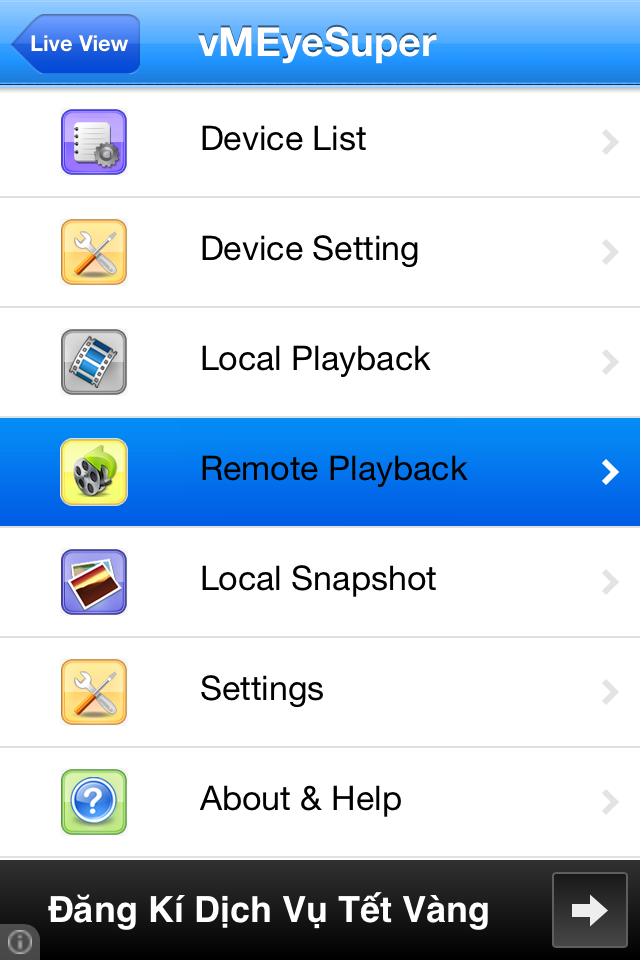Tap the arrow button on the ad banner

[x=590, y=910]
